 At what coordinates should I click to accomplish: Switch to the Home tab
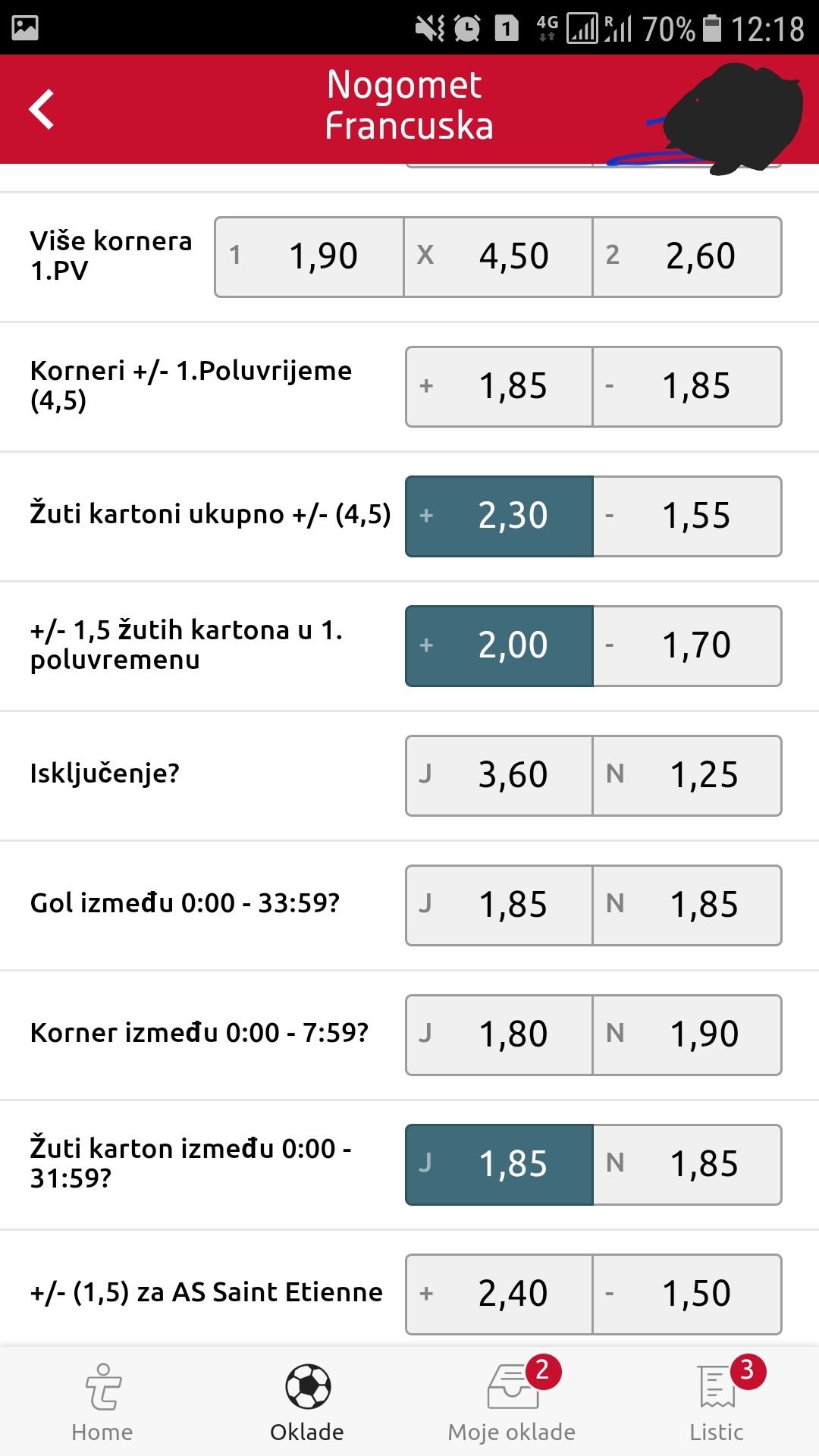102,1401
